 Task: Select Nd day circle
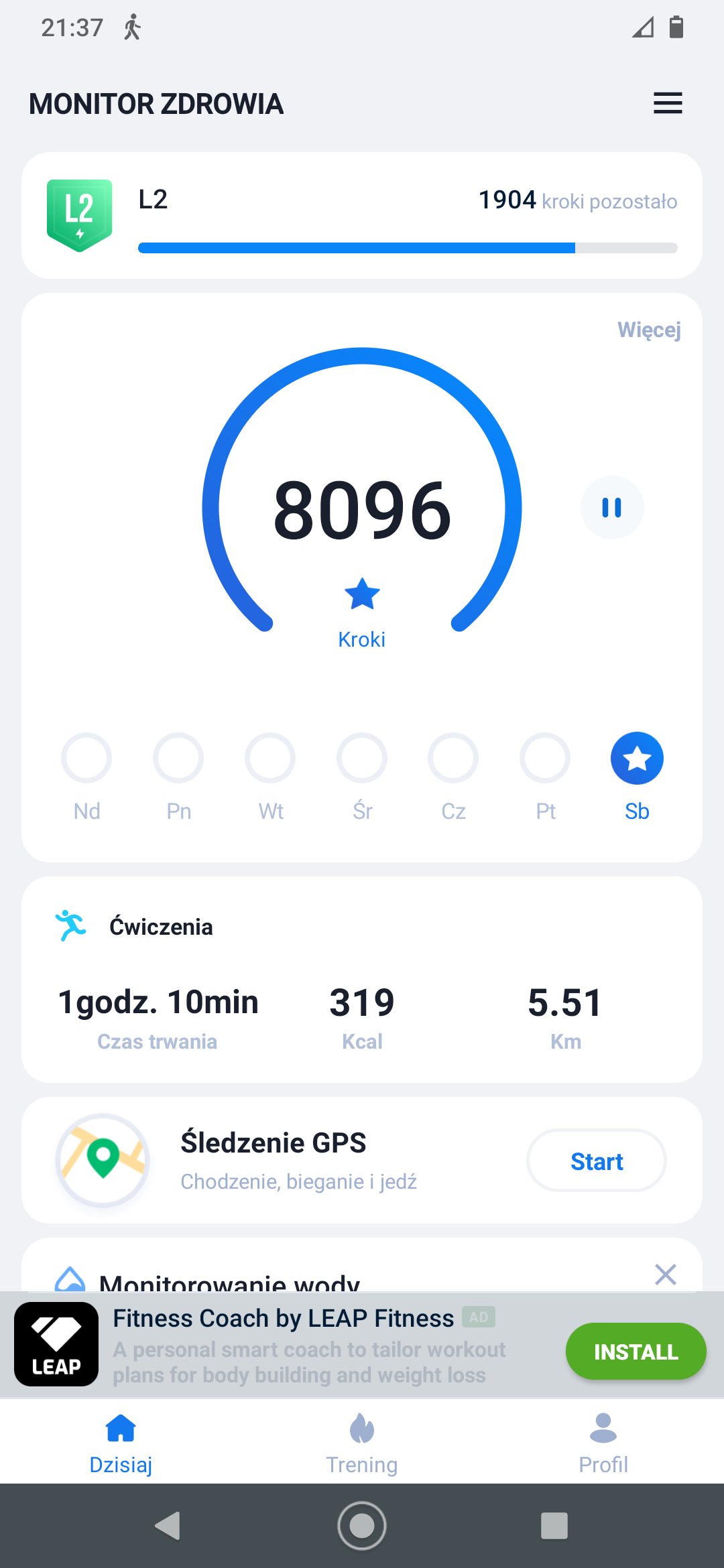pyautogui.click(x=86, y=759)
